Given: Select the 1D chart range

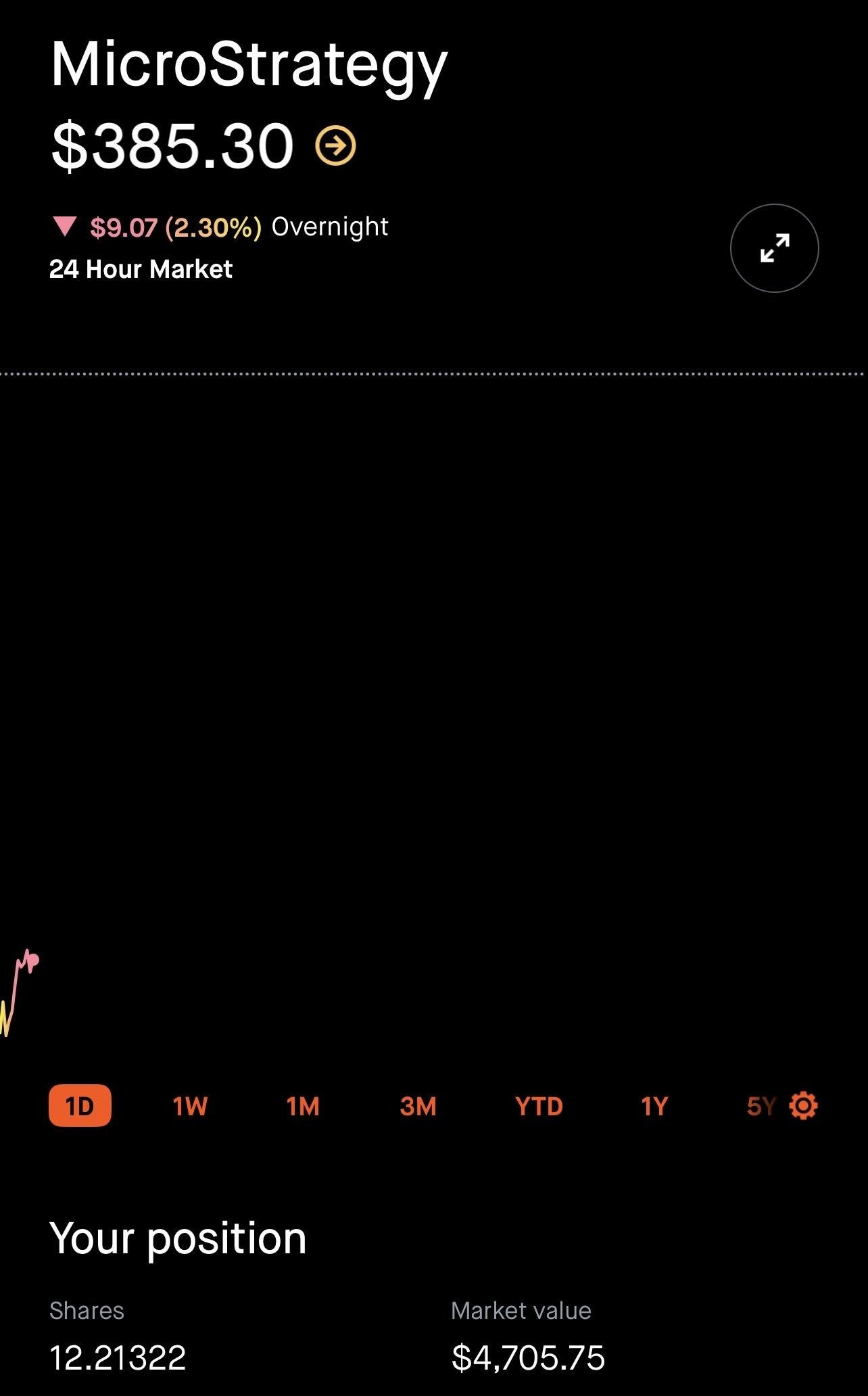Looking at the screenshot, I should tap(80, 1106).
